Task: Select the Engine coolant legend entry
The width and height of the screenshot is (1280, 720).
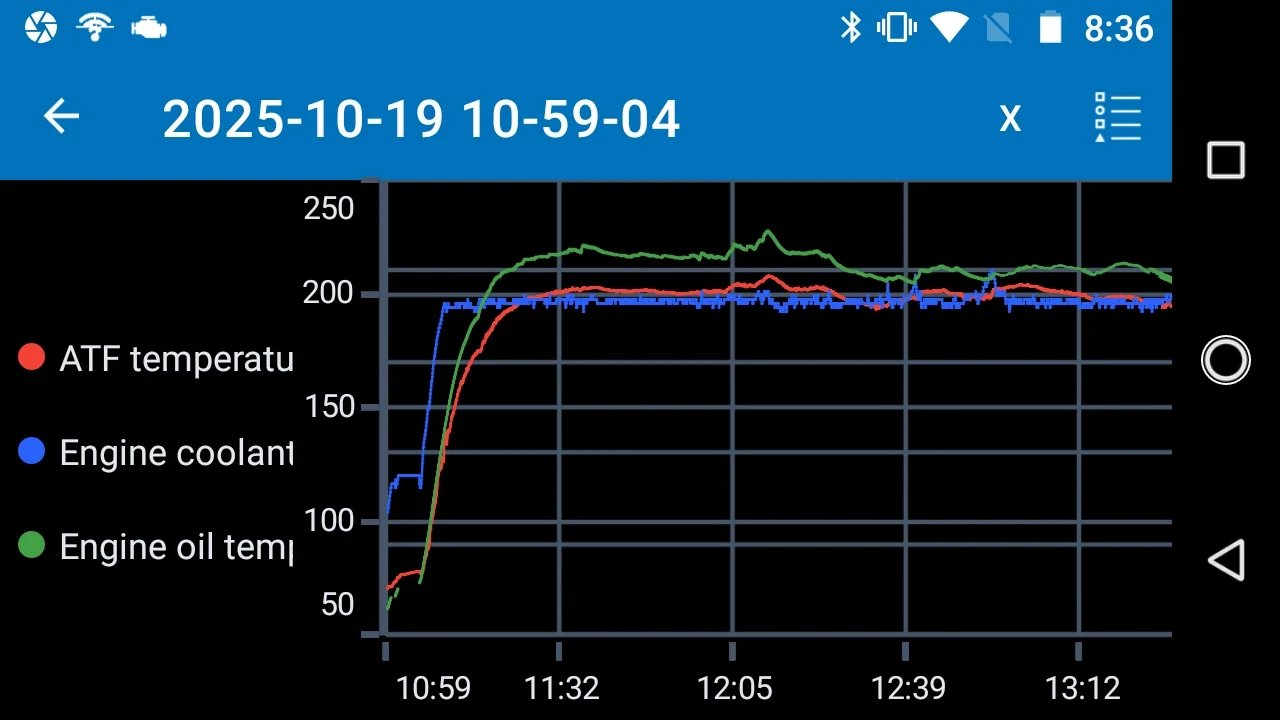Action: click(158, 452)
